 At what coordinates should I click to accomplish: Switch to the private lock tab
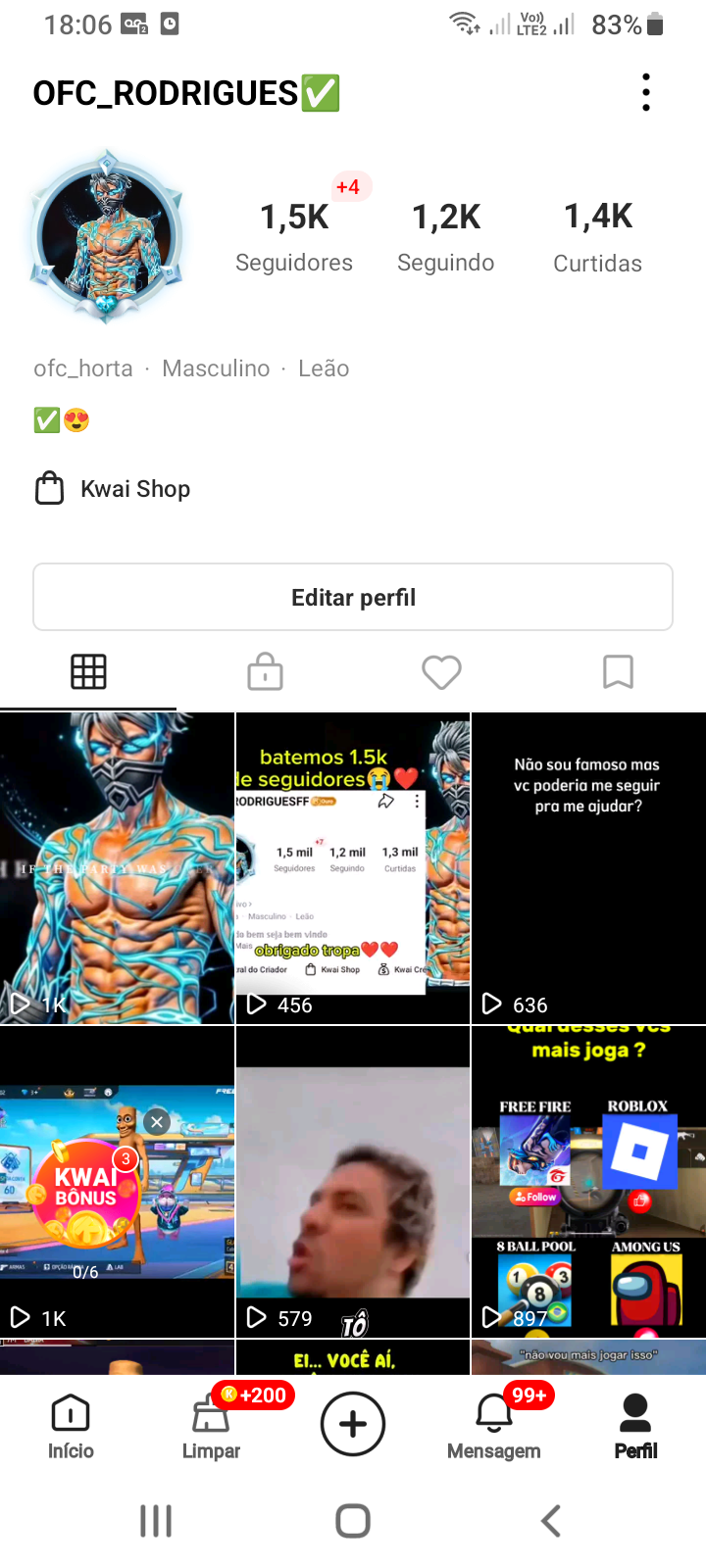(265, 672)
